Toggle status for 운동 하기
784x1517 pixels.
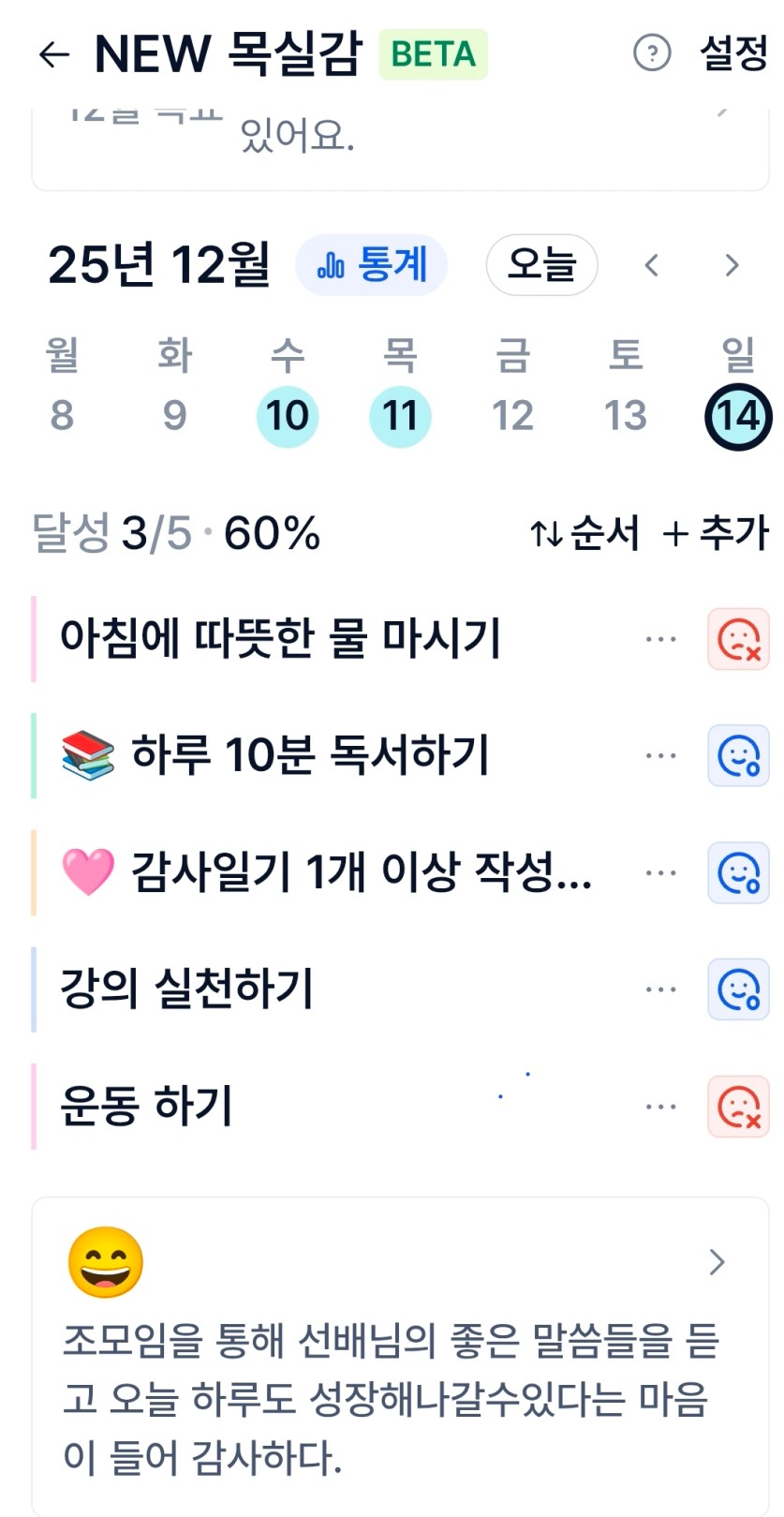pos(738,1107)
